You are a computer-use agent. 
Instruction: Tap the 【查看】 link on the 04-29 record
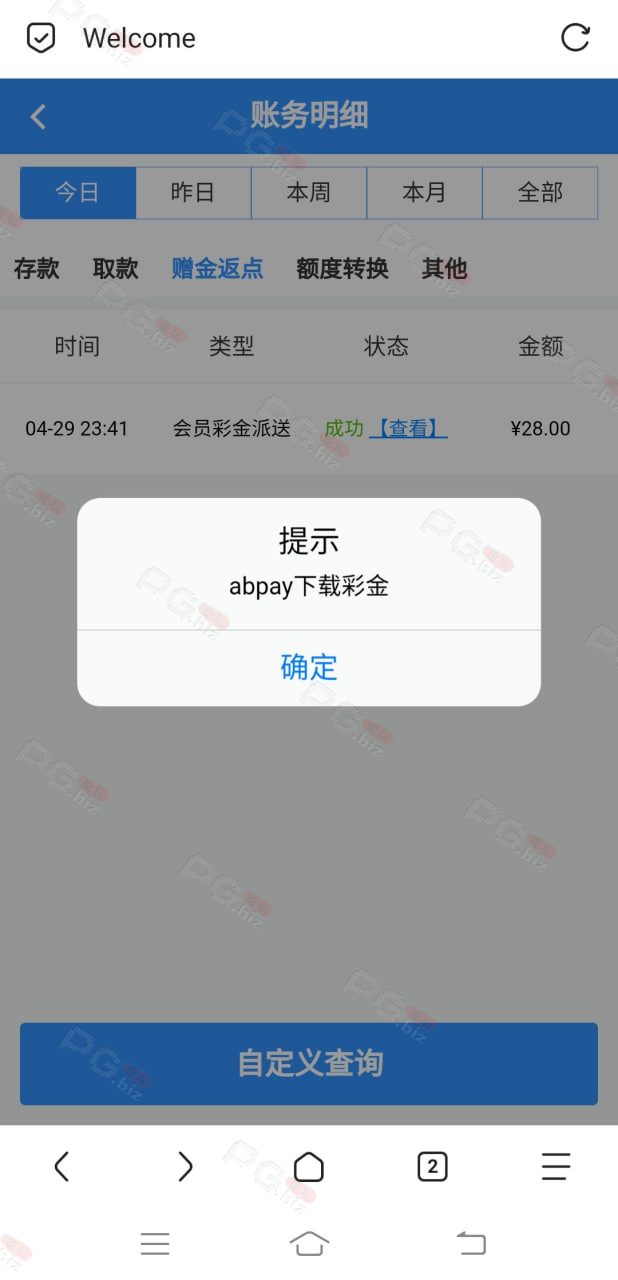pos(408,429)
